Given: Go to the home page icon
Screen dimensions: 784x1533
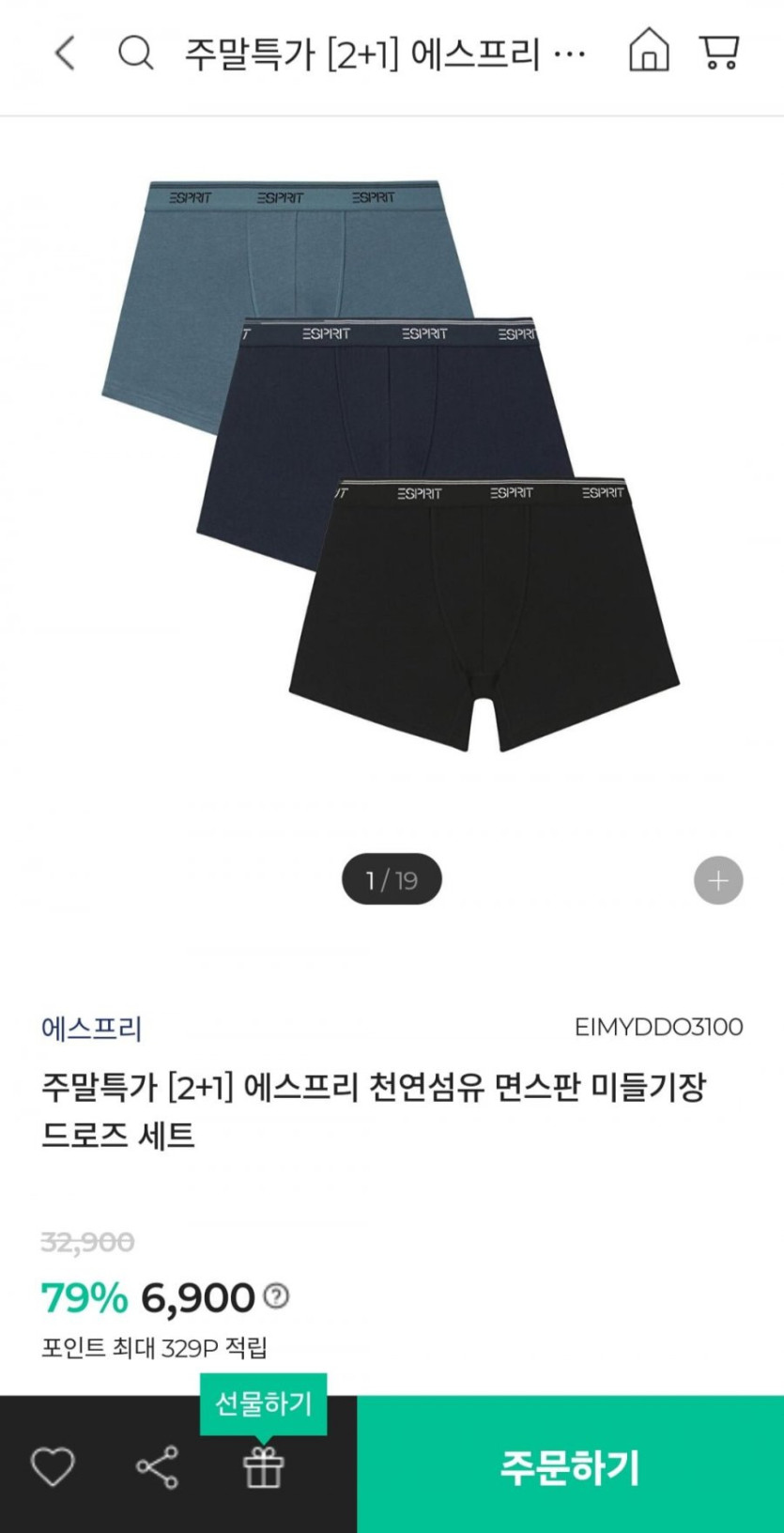Looking at the screenshot, I should 649,51.
